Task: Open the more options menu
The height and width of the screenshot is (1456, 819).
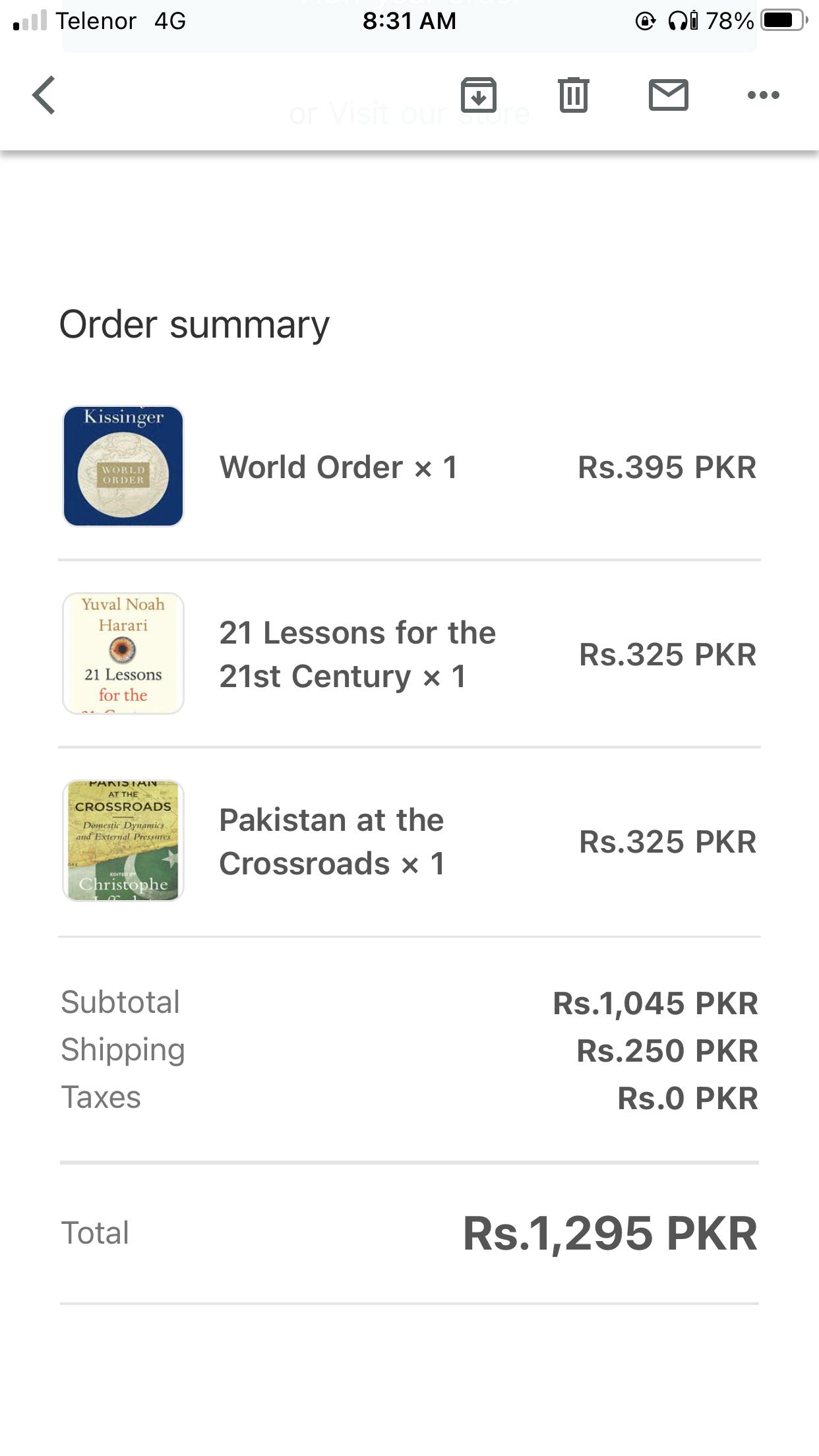Action: click(x=763, y=96)
